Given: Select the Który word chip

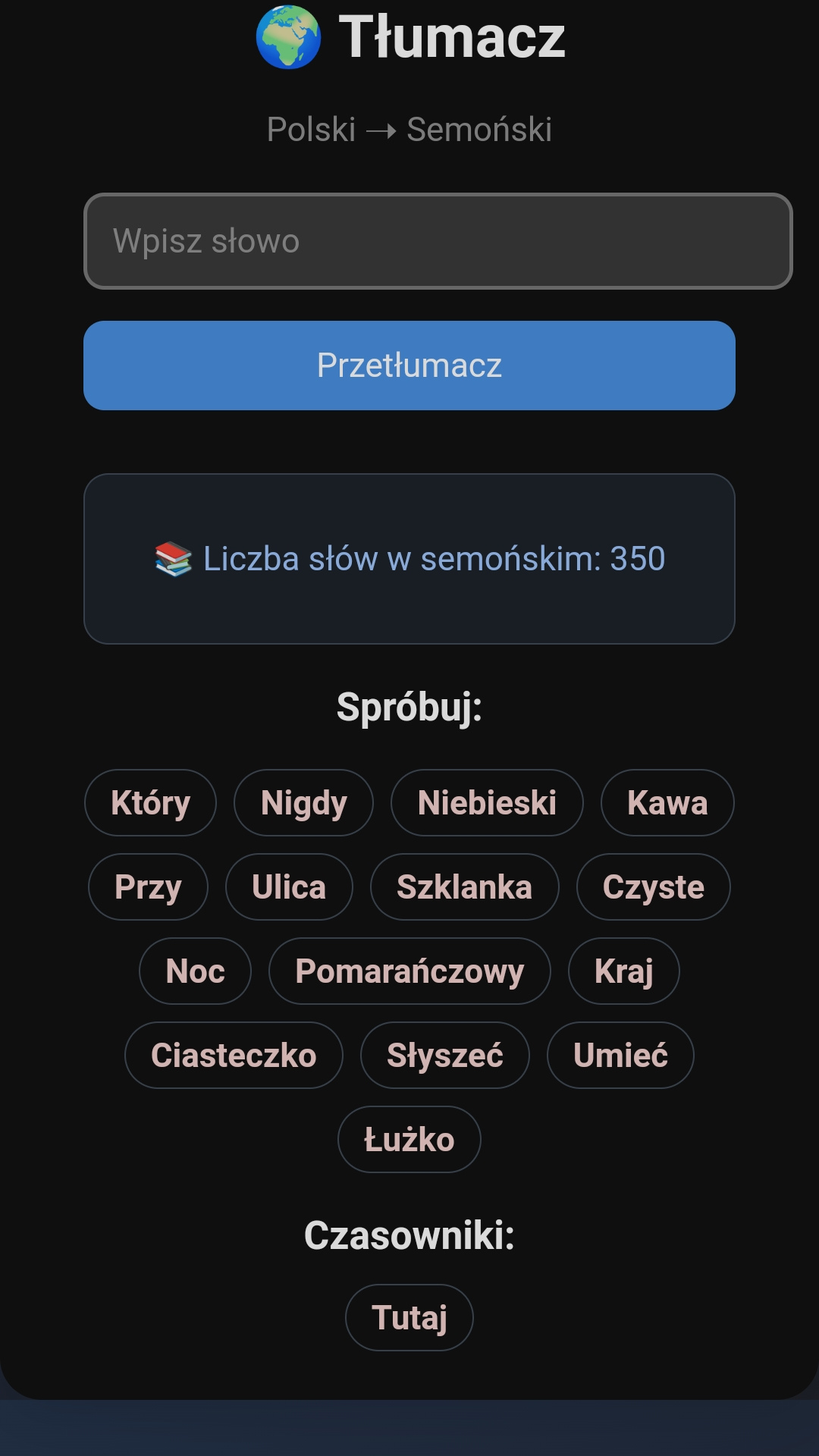Looking at the screenshot, I should tap(150, 803).
